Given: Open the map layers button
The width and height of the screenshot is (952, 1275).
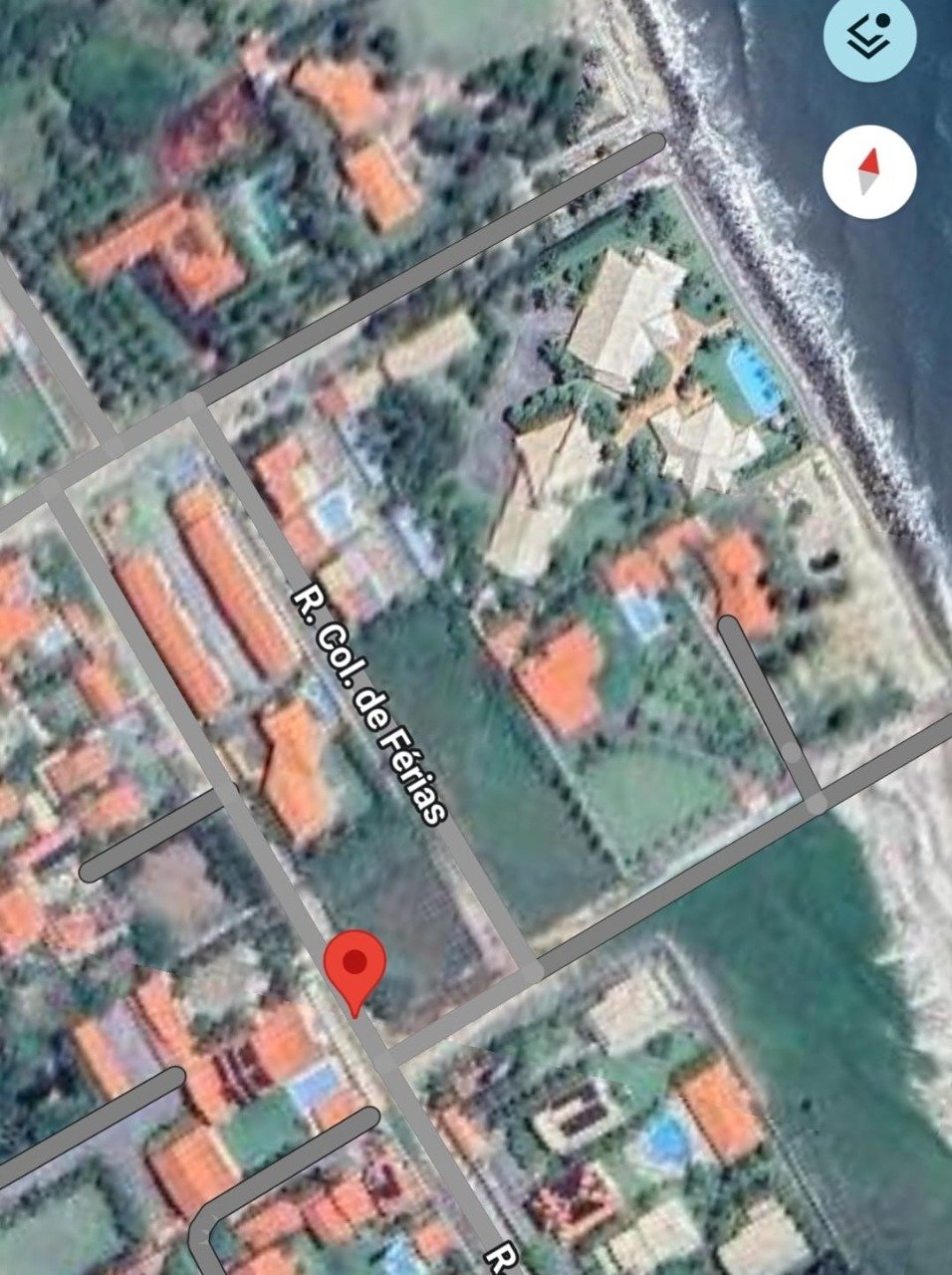Looking at the screenshot, I should click(868, 36).
